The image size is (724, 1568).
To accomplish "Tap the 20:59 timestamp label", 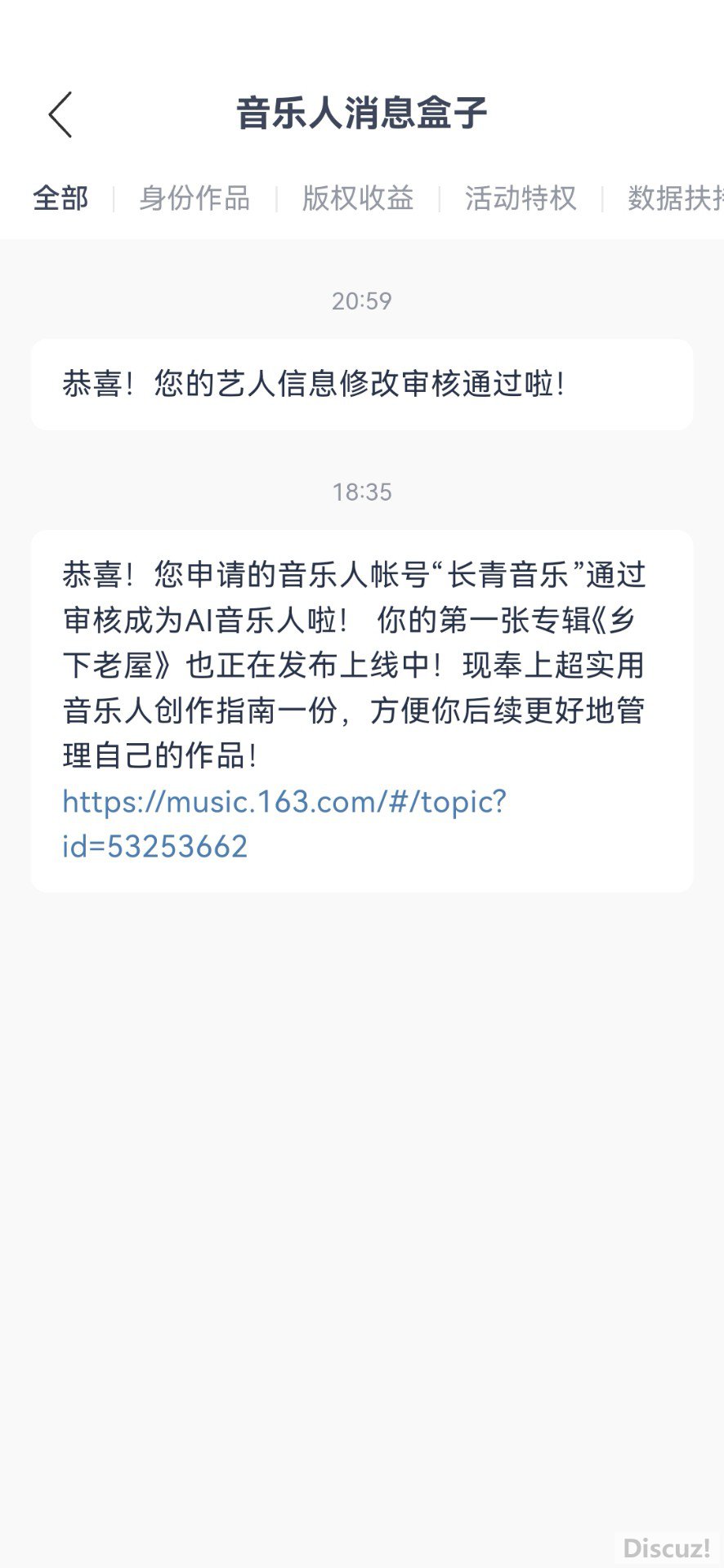I will (362, 301).
